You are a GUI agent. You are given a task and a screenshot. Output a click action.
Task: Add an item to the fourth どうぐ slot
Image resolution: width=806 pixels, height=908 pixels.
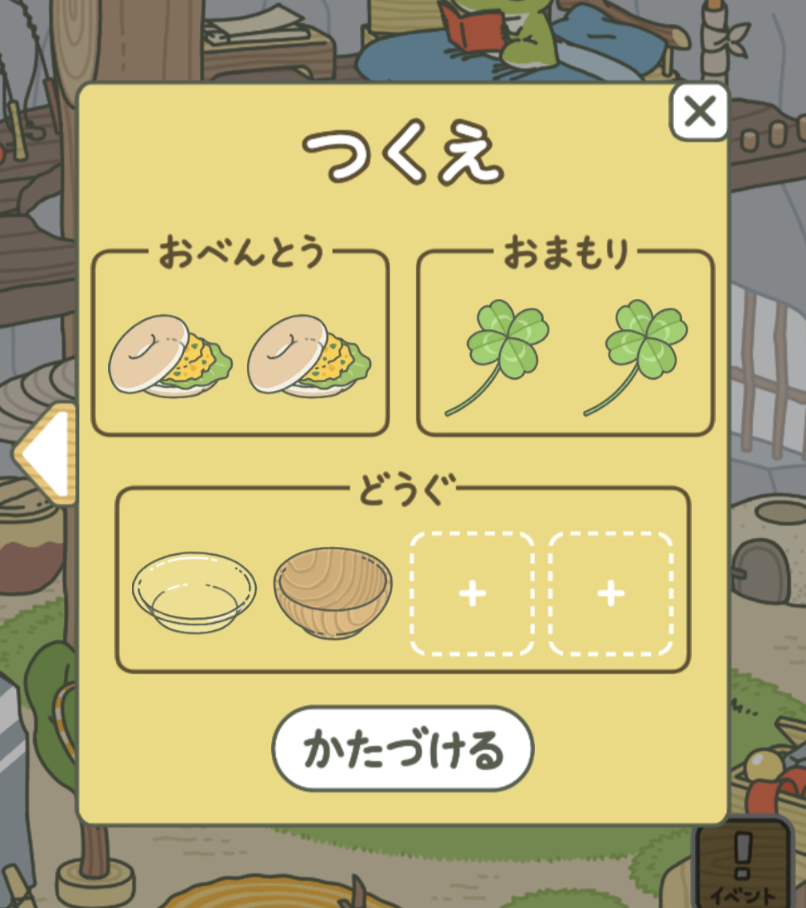[x=610, y=594]
